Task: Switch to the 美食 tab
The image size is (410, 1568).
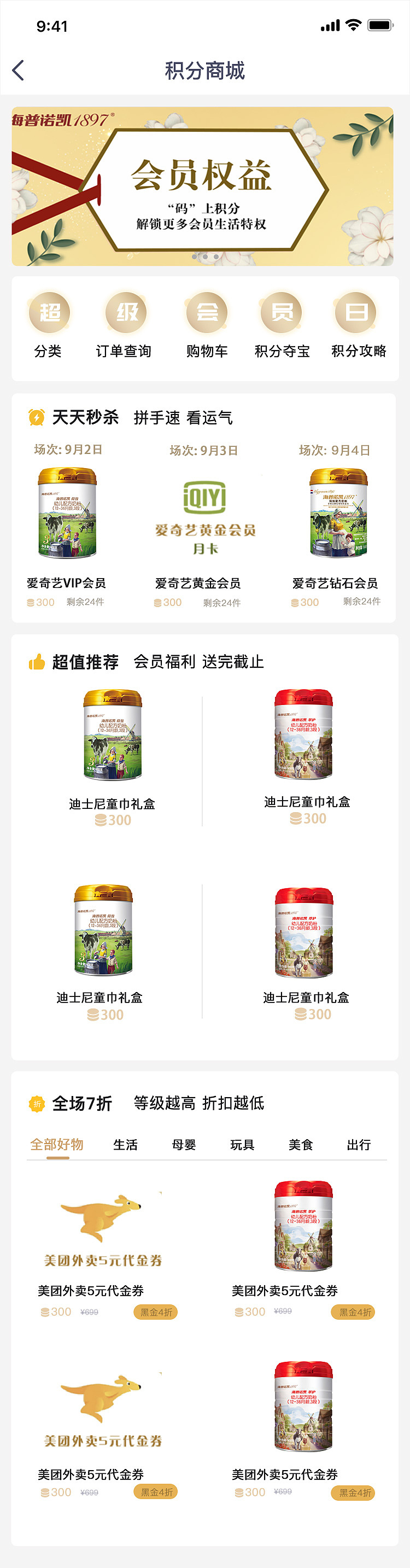Action: [301, 1145]
